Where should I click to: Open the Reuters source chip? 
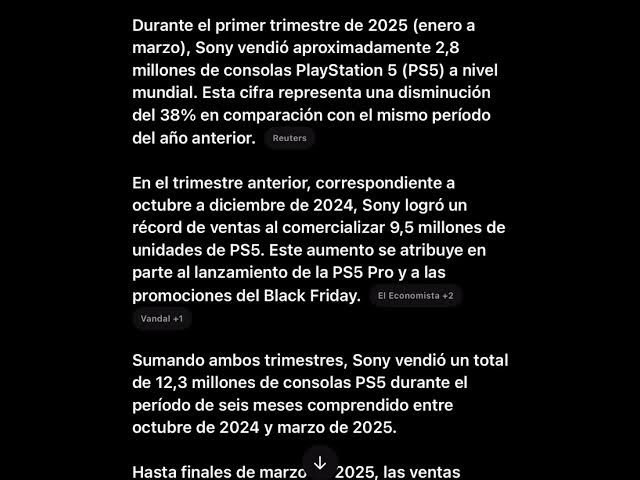(289, 138)
